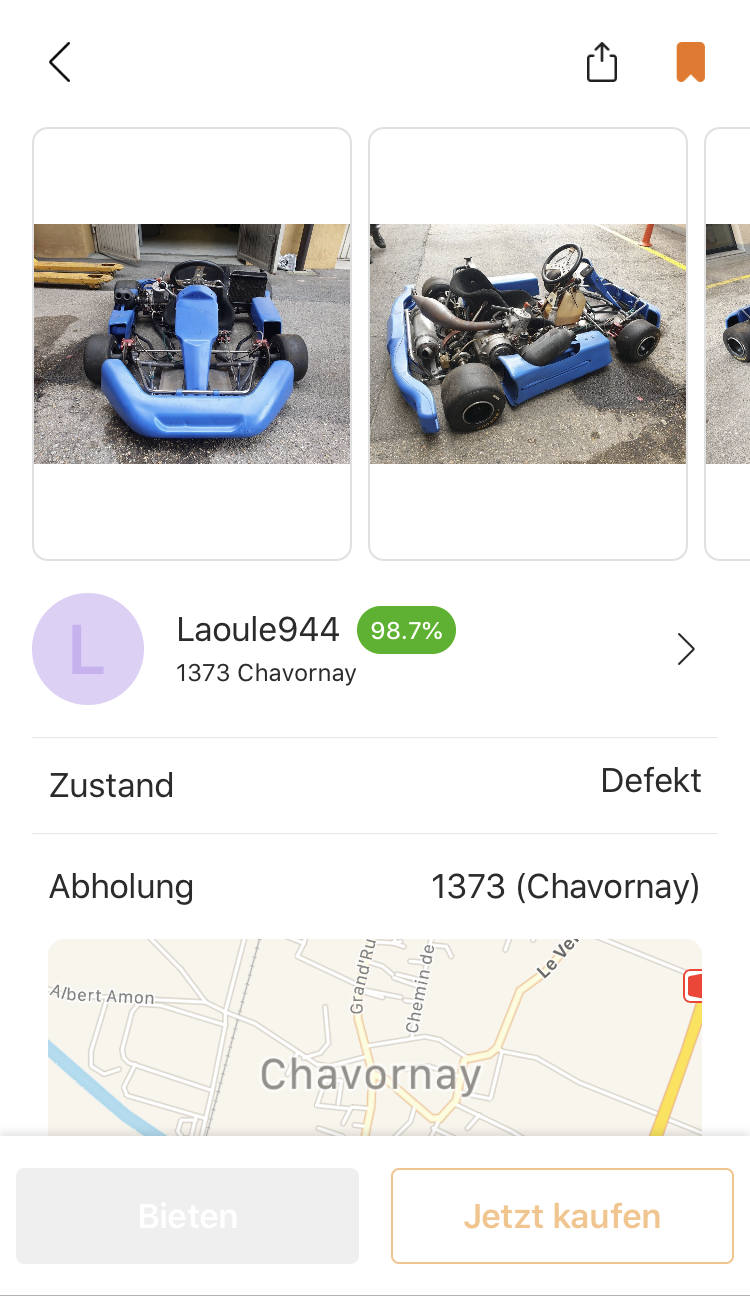The width and height of the screenshot is (750, 1296).
Task: Open the second kart photo, side view
Action: pos(528,344)
